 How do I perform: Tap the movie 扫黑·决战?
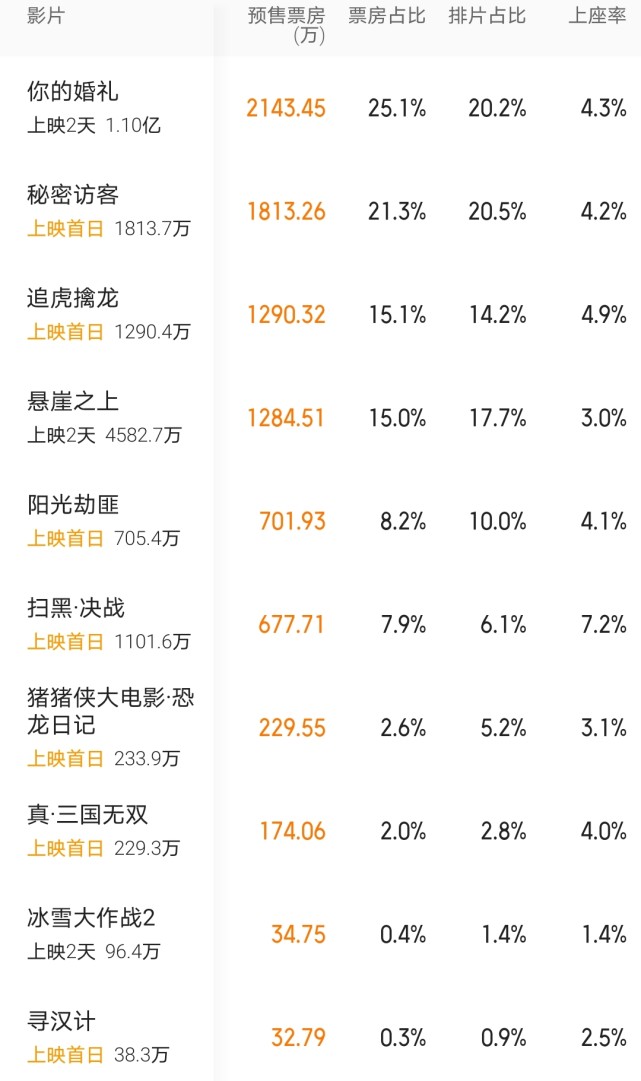[320, 625]
